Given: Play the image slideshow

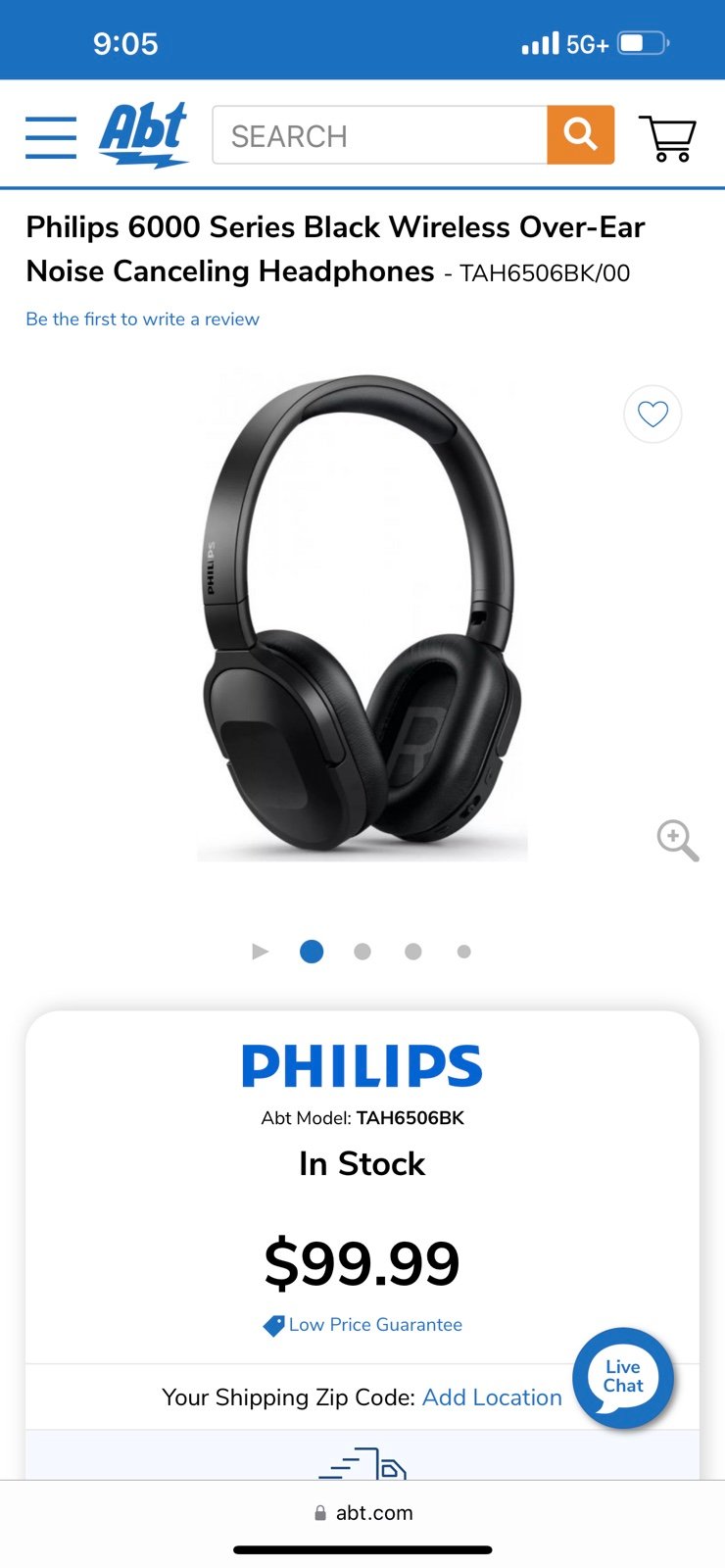Looking at the screenshot, I should [260, 952].
